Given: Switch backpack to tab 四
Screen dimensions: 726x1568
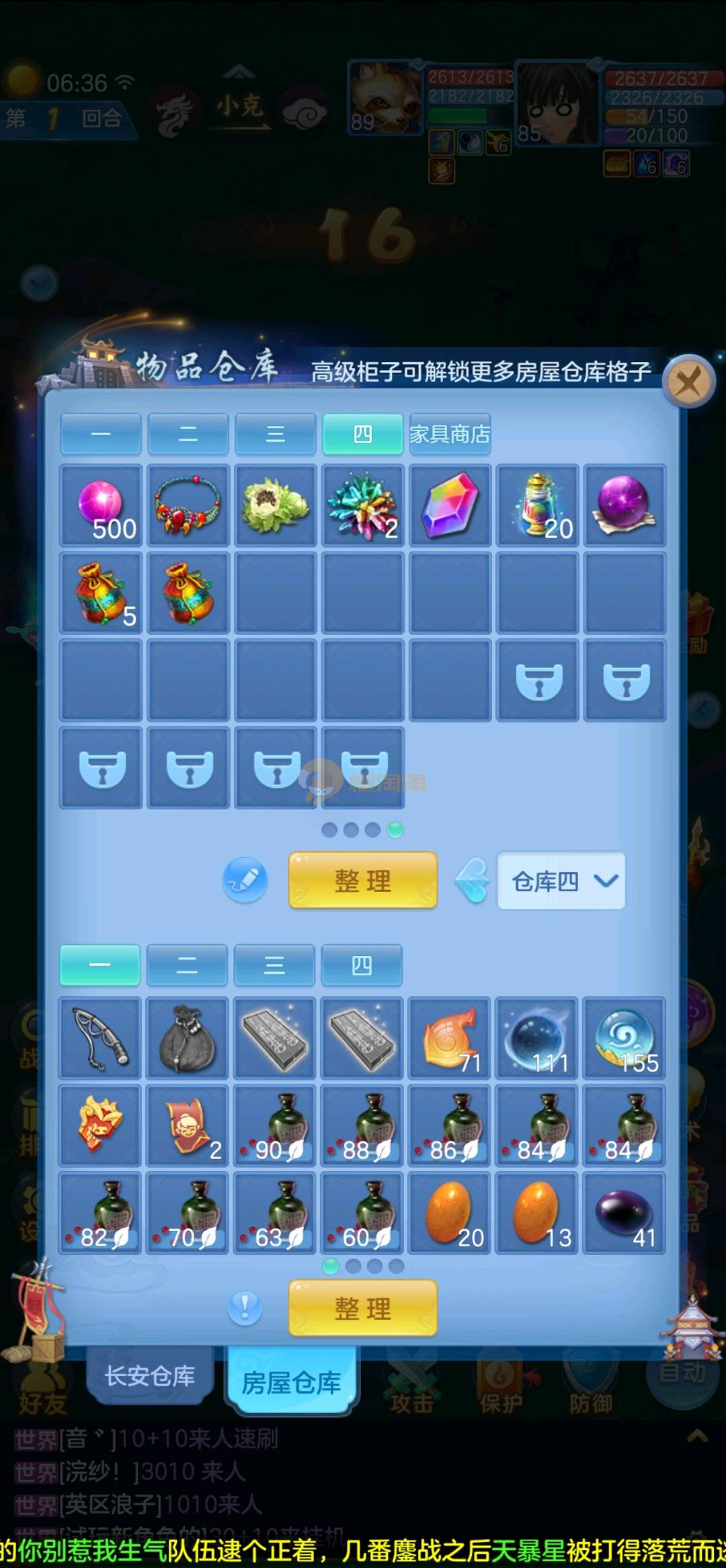Looking at the screenshot, I should (362, 965).
